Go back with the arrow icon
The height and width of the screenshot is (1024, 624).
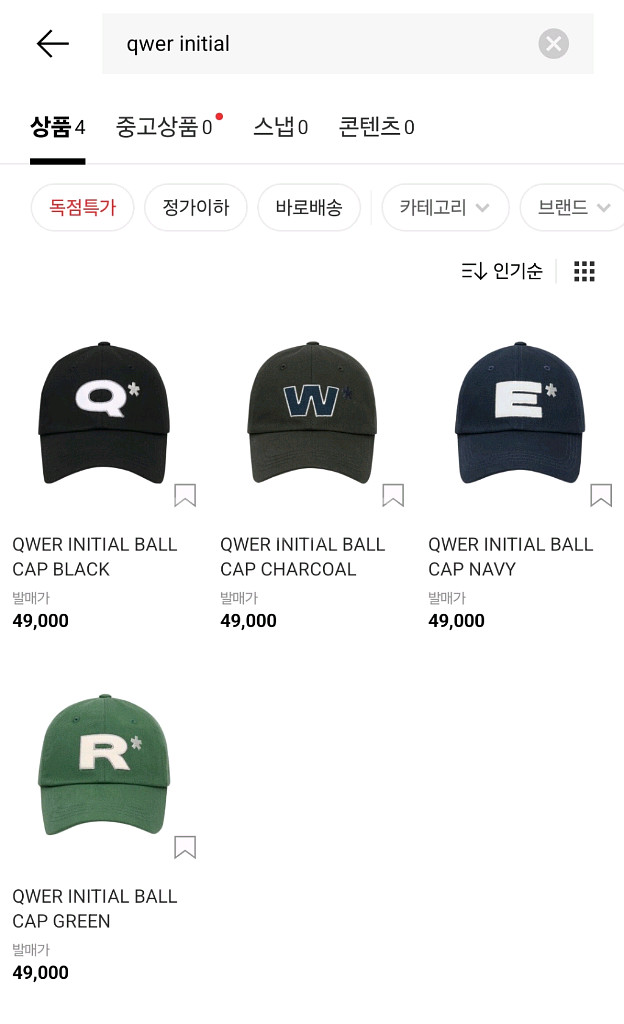[52, 43]
